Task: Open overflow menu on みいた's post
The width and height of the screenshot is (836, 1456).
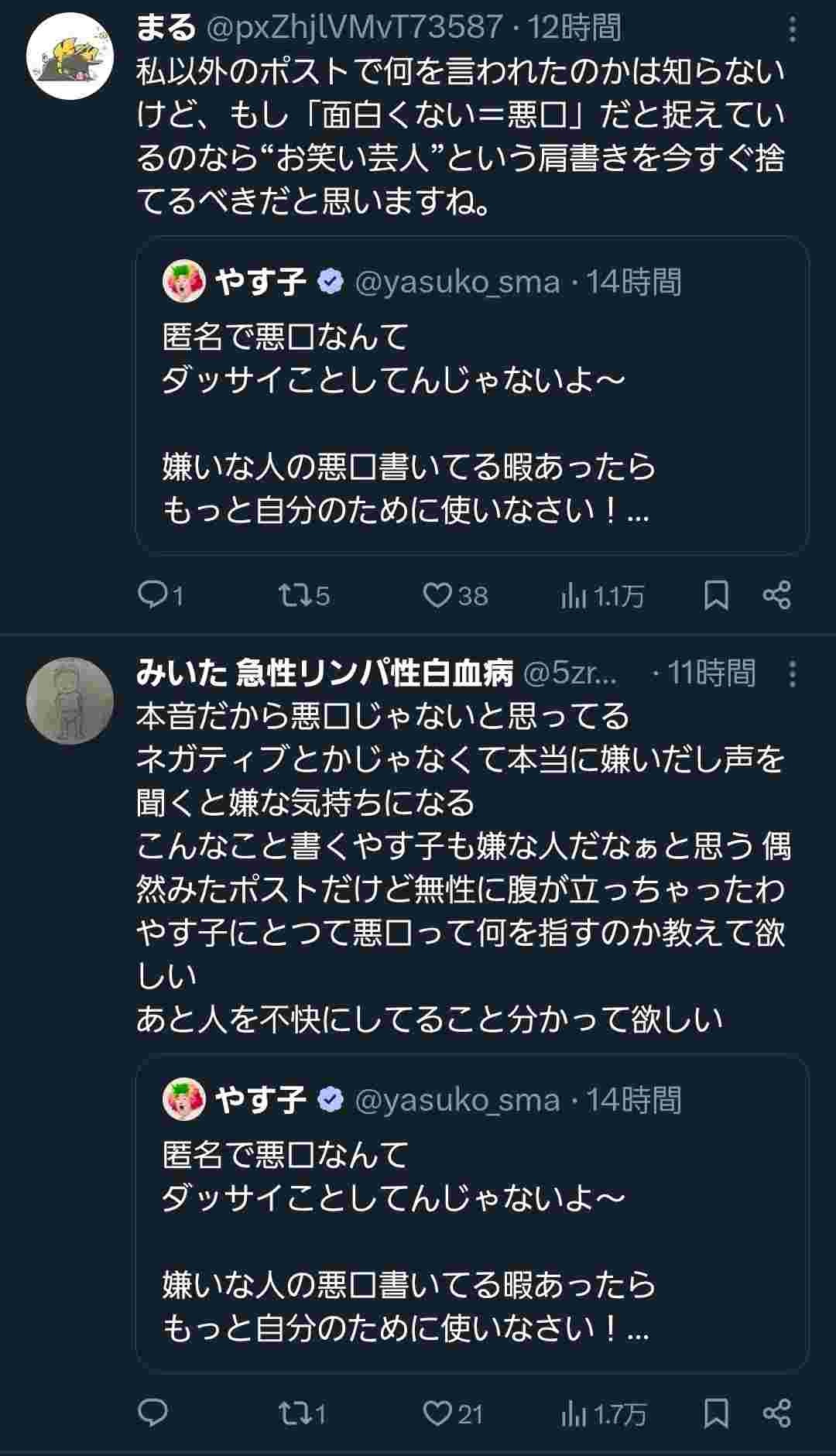Action: point(792,674)
